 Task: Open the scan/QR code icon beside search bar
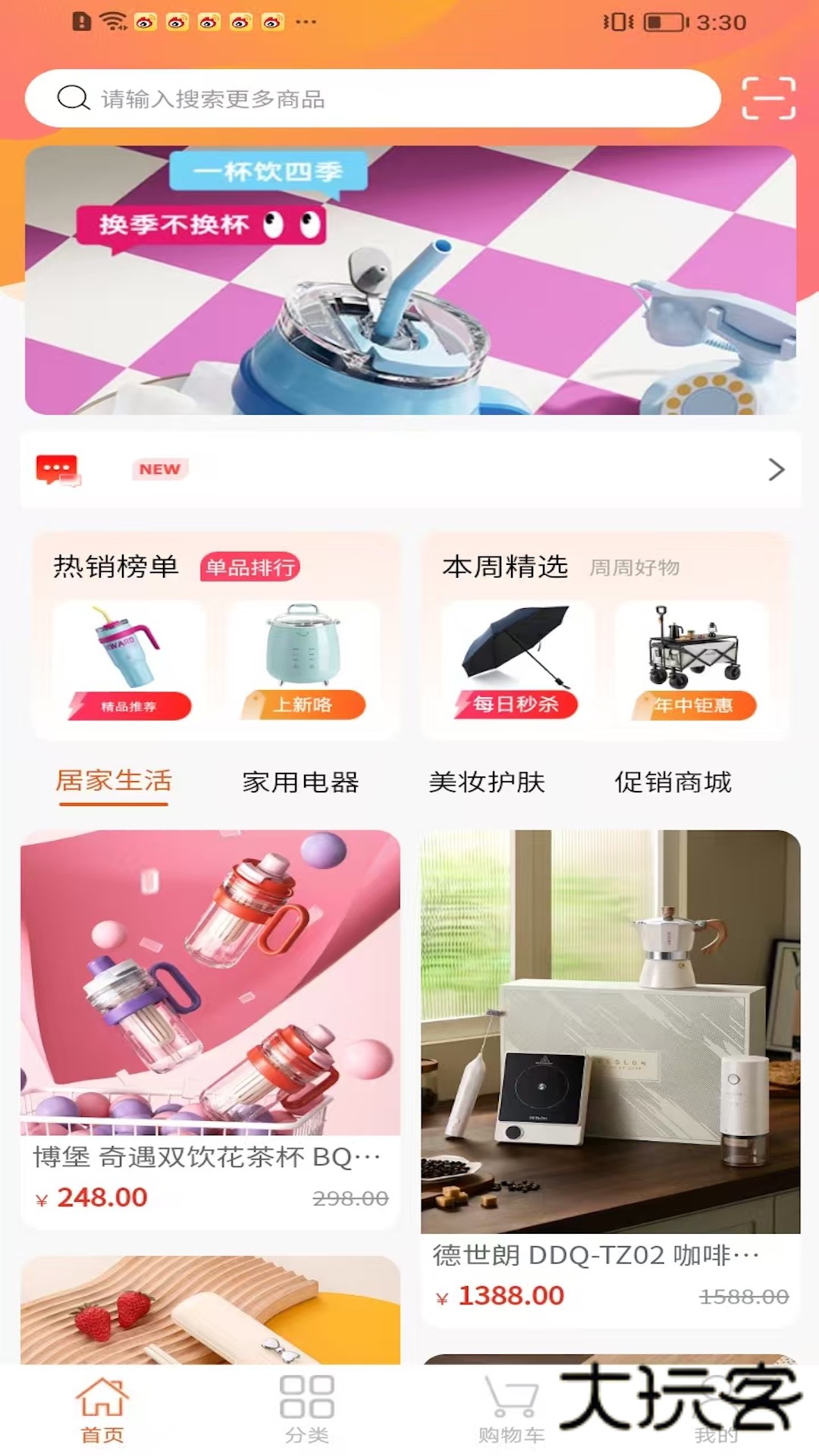tap(769, 99)
